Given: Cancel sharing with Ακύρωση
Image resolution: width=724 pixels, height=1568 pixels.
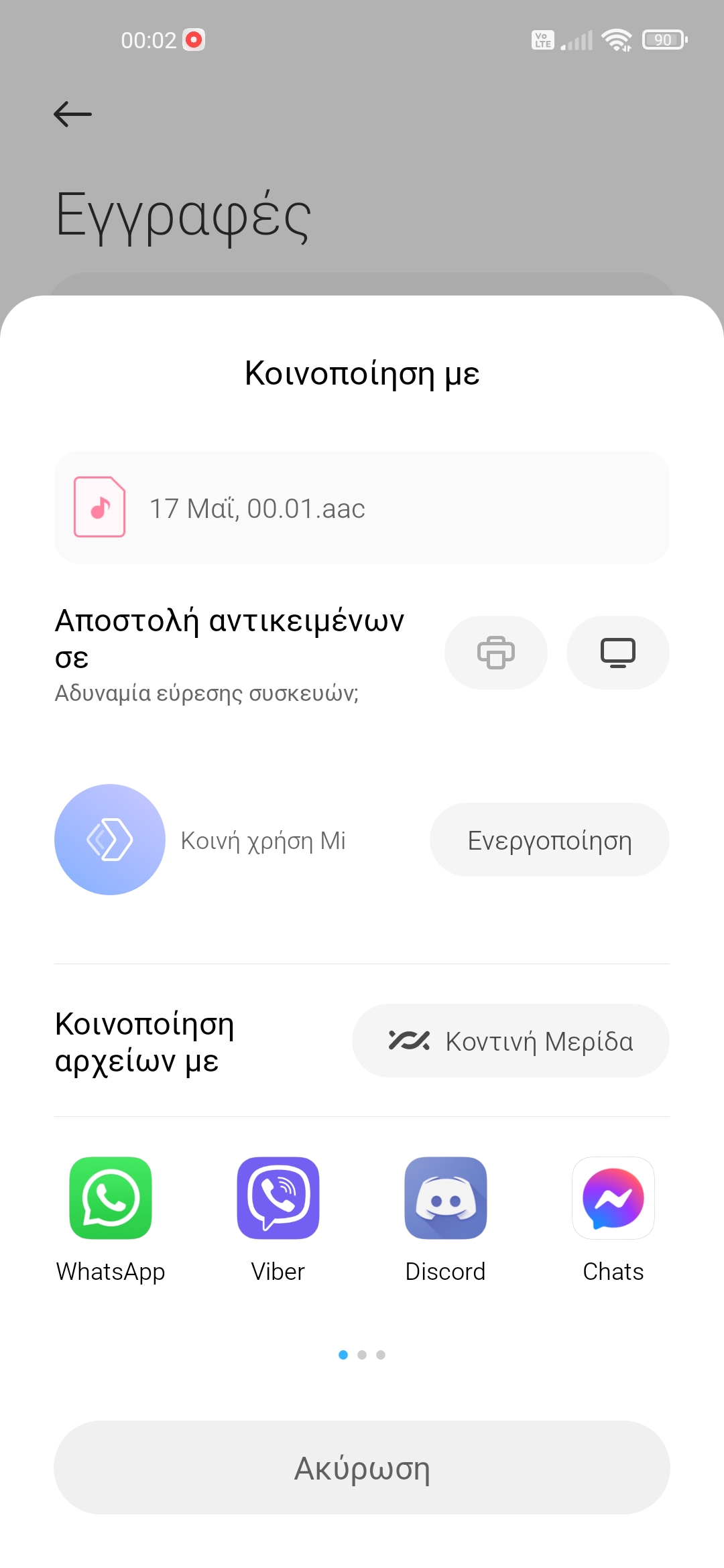Looking at the screenshot, I should (362, 1467).
